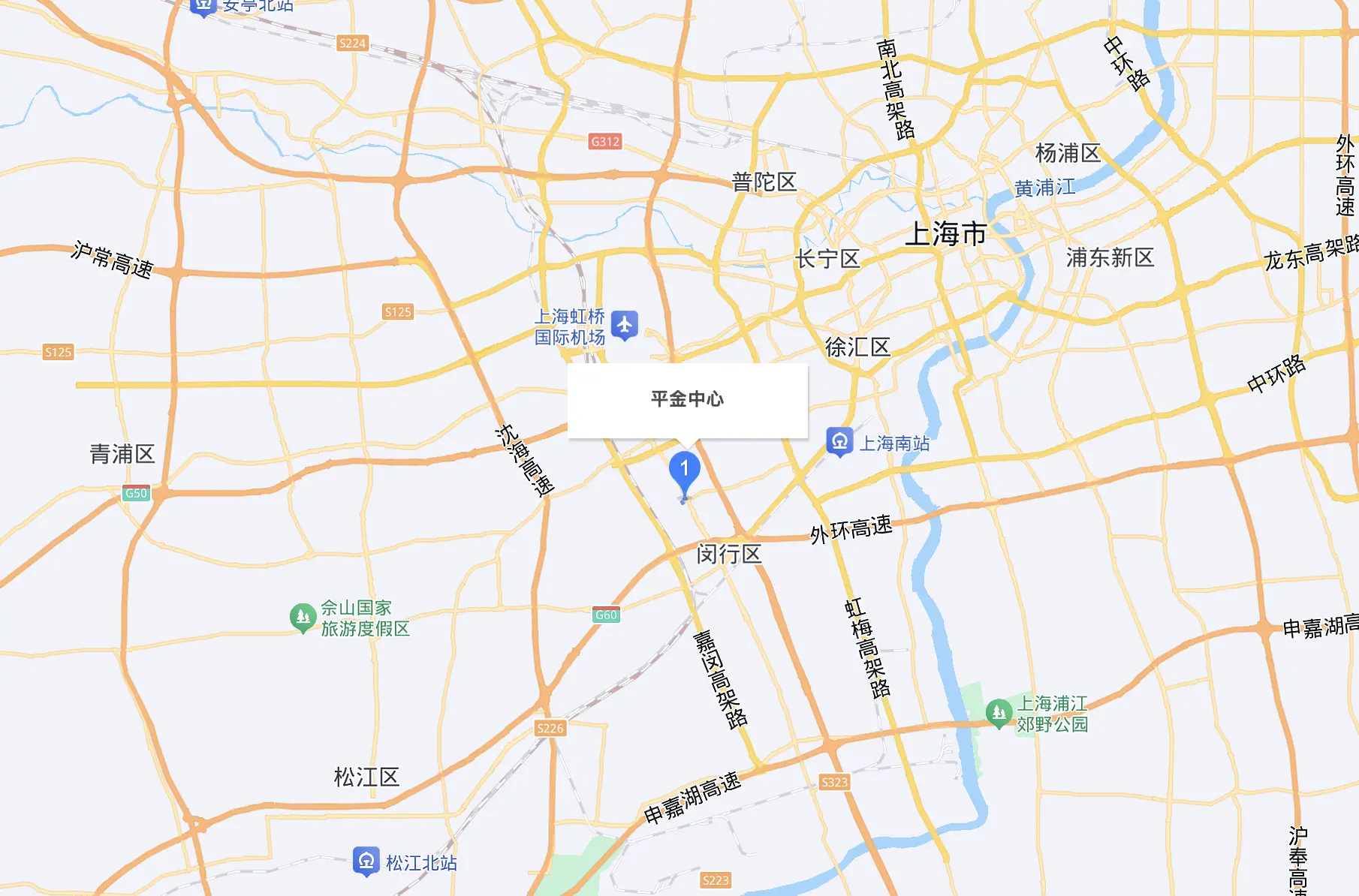Viewport: 1359px width, 896px height.
Task: Open the 佘山国家旅游度假区 park marker
Action: 303,618
